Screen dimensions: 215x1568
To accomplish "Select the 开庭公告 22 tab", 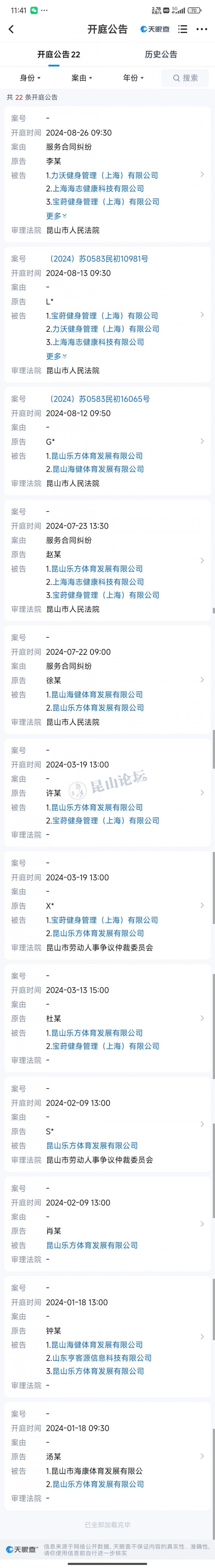I will (x=58, y=54).
